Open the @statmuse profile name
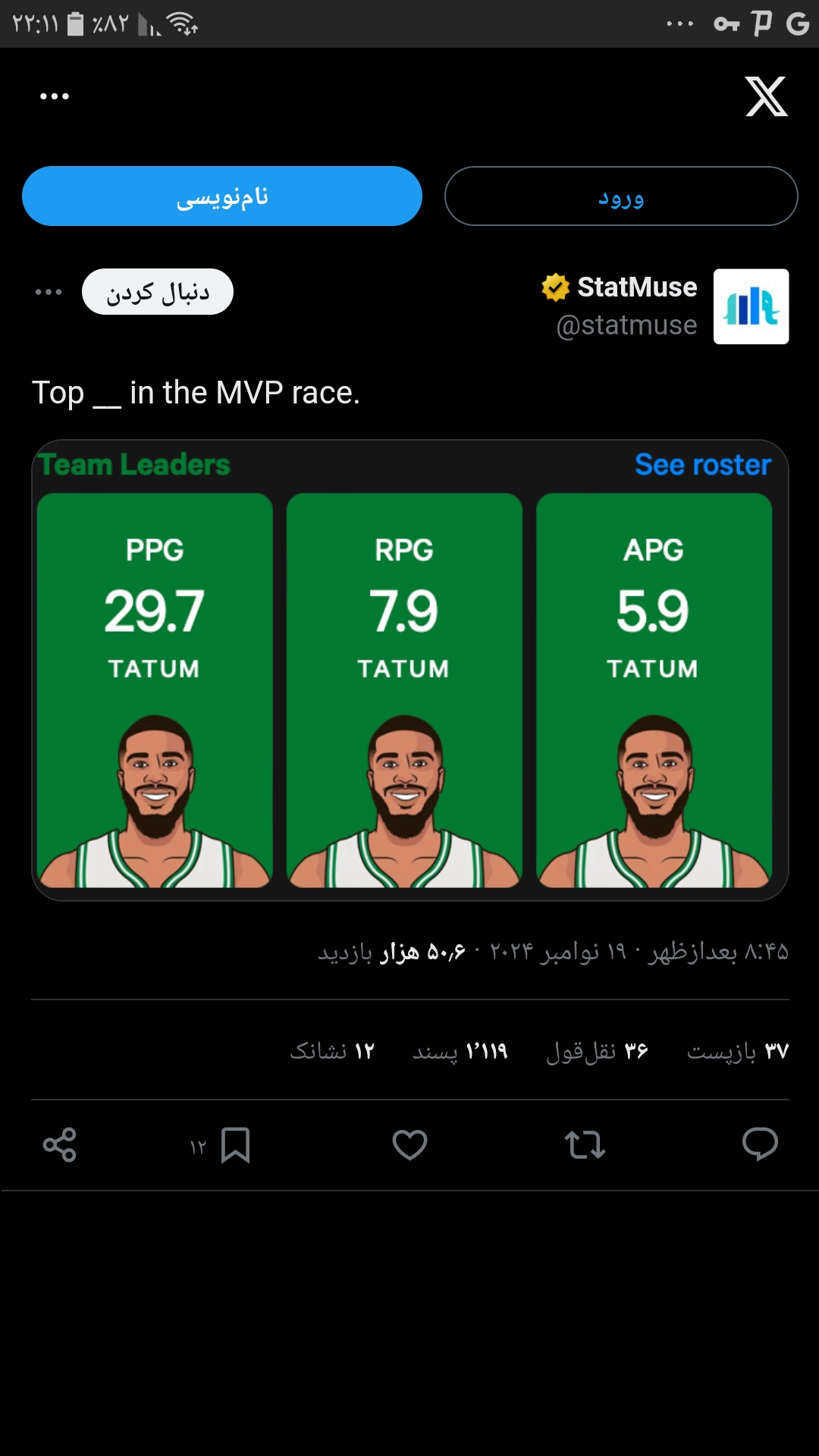 click(626, 325)
